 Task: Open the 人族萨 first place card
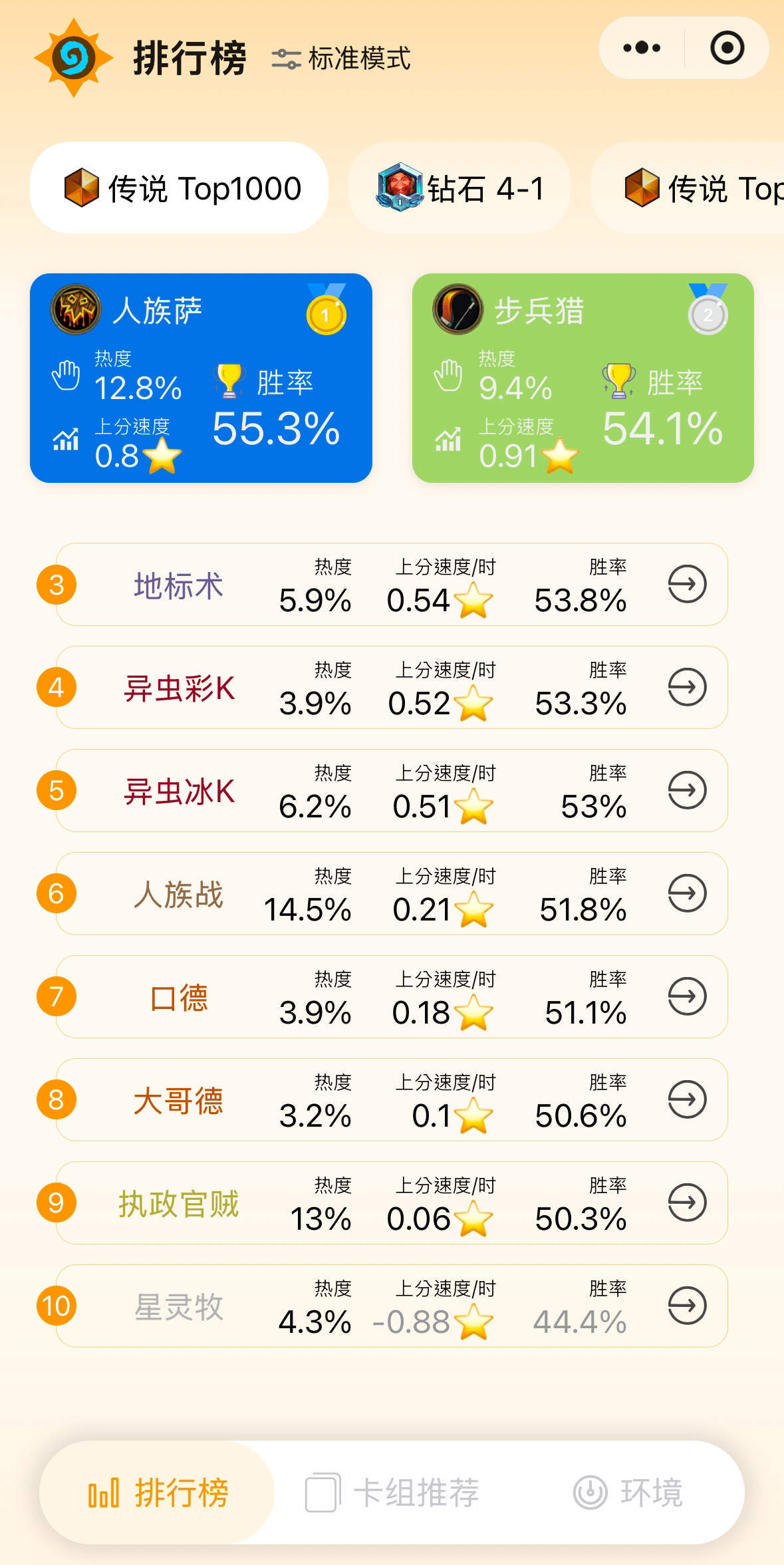tap(201, 378)
